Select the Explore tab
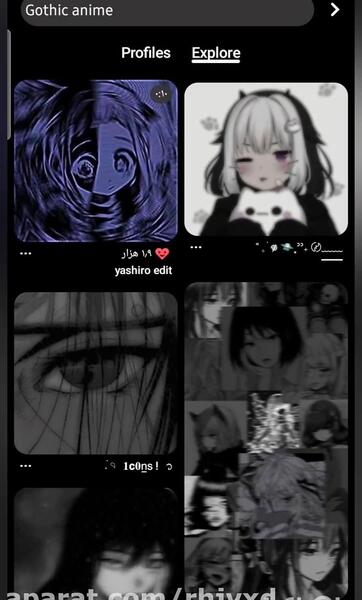Screen dimensions: 362x600 [x=216, y=53]
